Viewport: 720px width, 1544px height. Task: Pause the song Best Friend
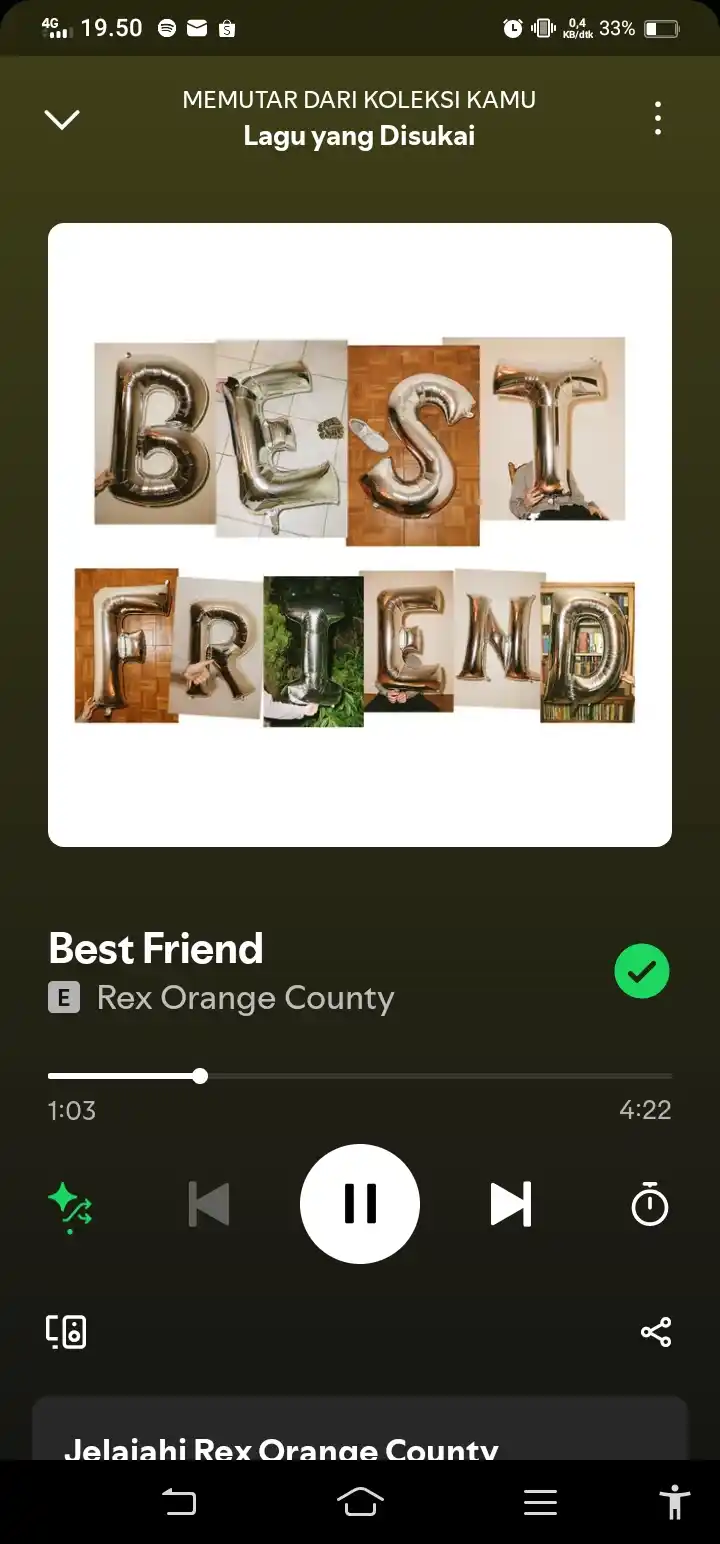point(360,1204)
